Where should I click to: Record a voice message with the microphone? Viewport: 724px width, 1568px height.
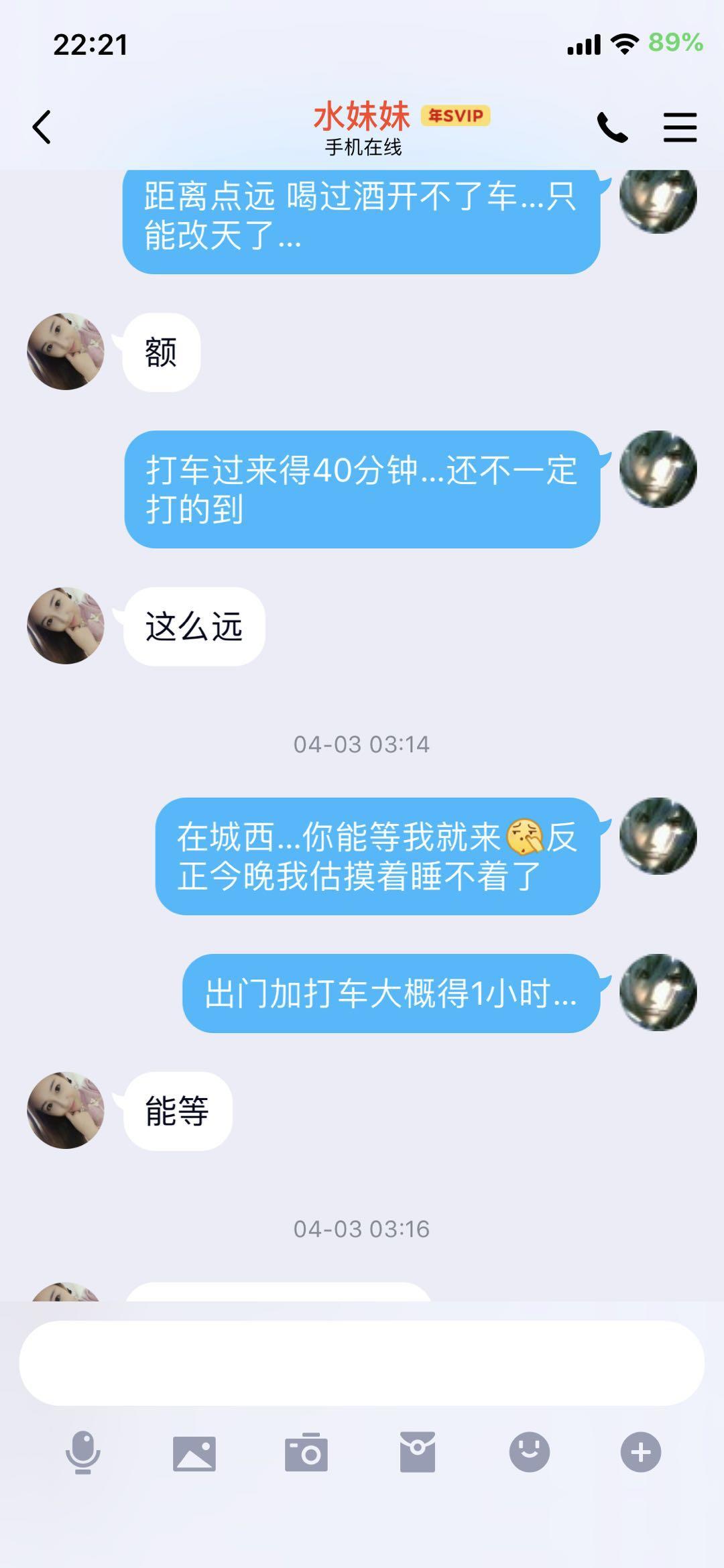[83, 1452]
